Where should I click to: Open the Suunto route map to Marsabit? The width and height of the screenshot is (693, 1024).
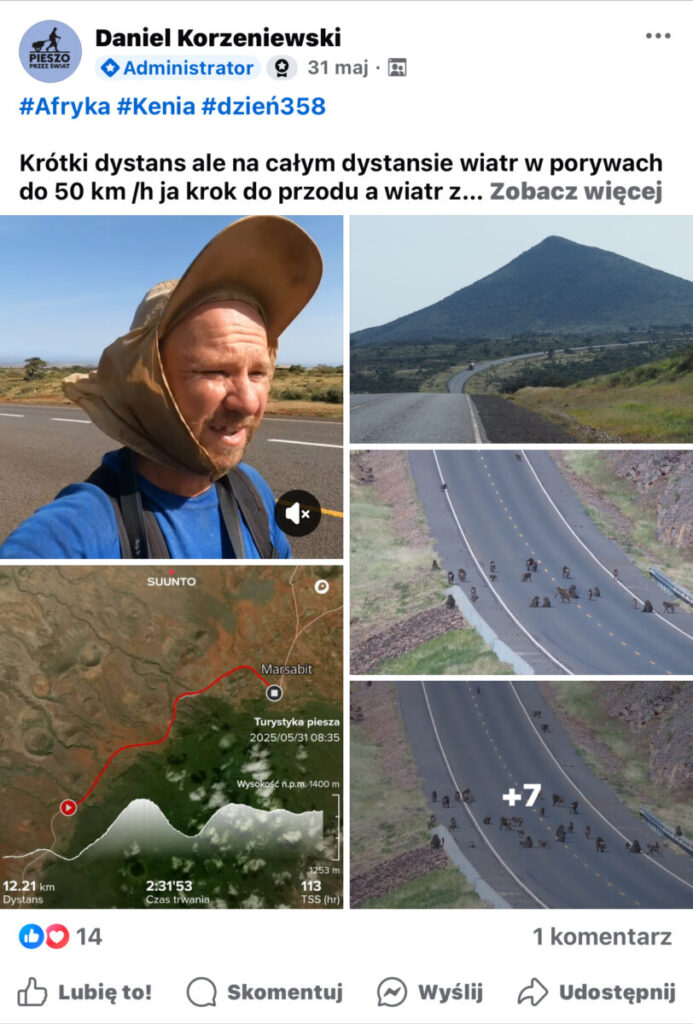point(170,736)
